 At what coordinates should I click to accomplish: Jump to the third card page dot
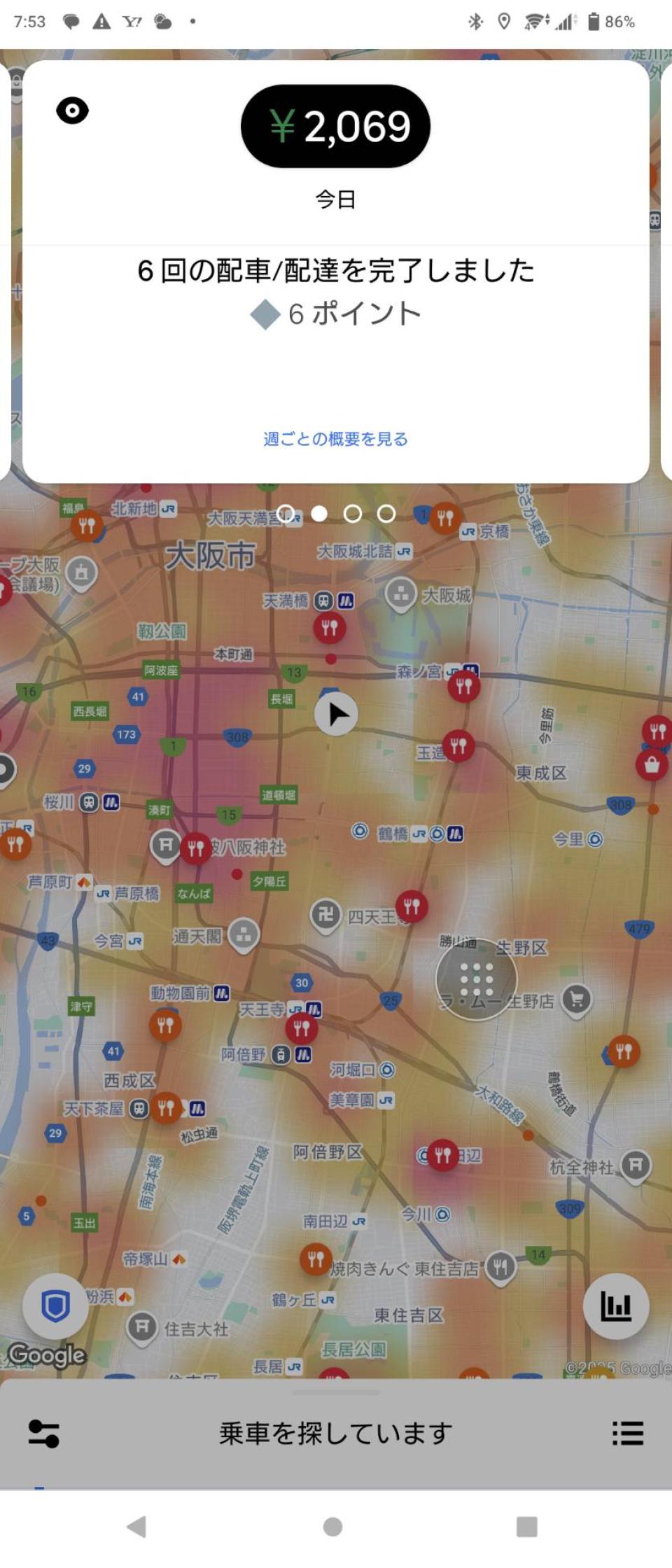[353, 514]
